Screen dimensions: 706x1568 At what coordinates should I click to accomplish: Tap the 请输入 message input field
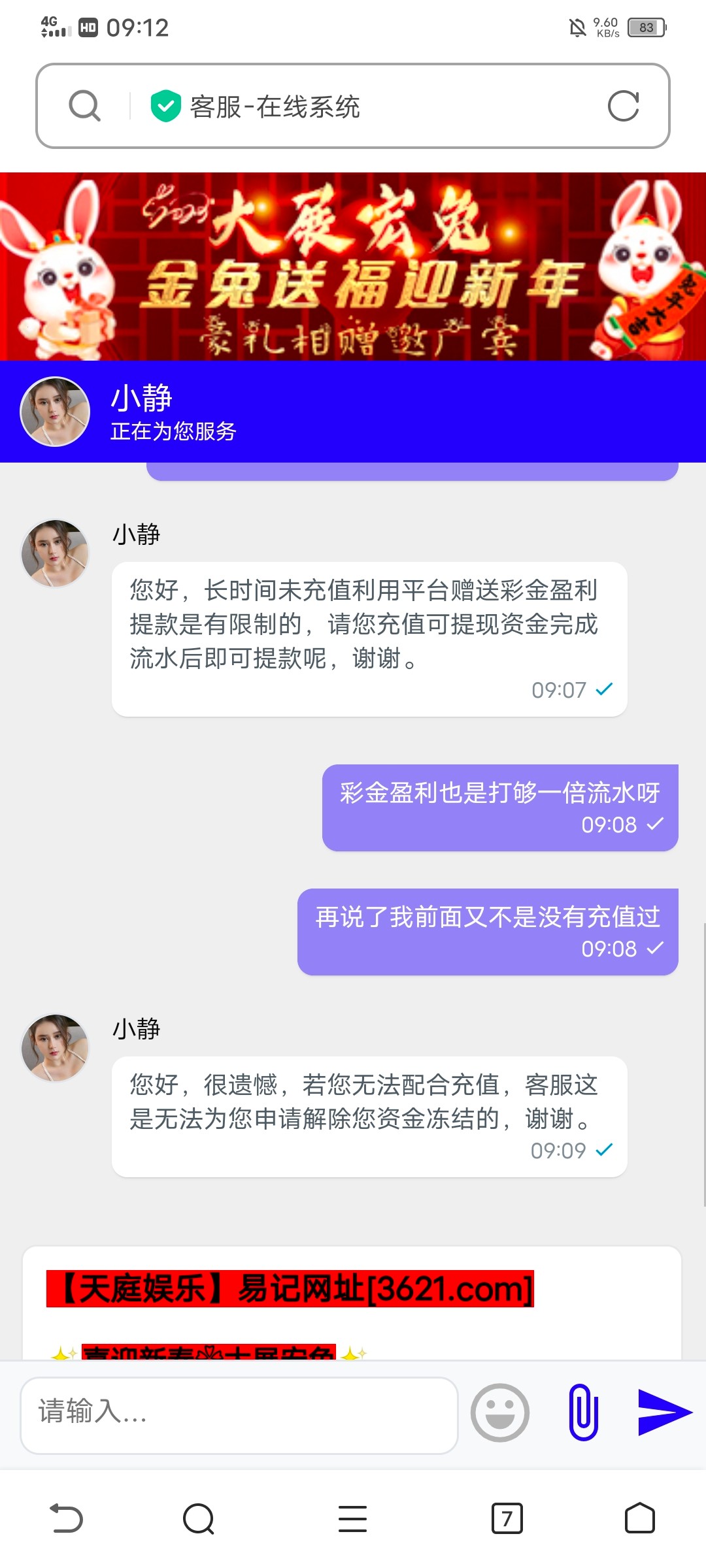pos(239,1415)
